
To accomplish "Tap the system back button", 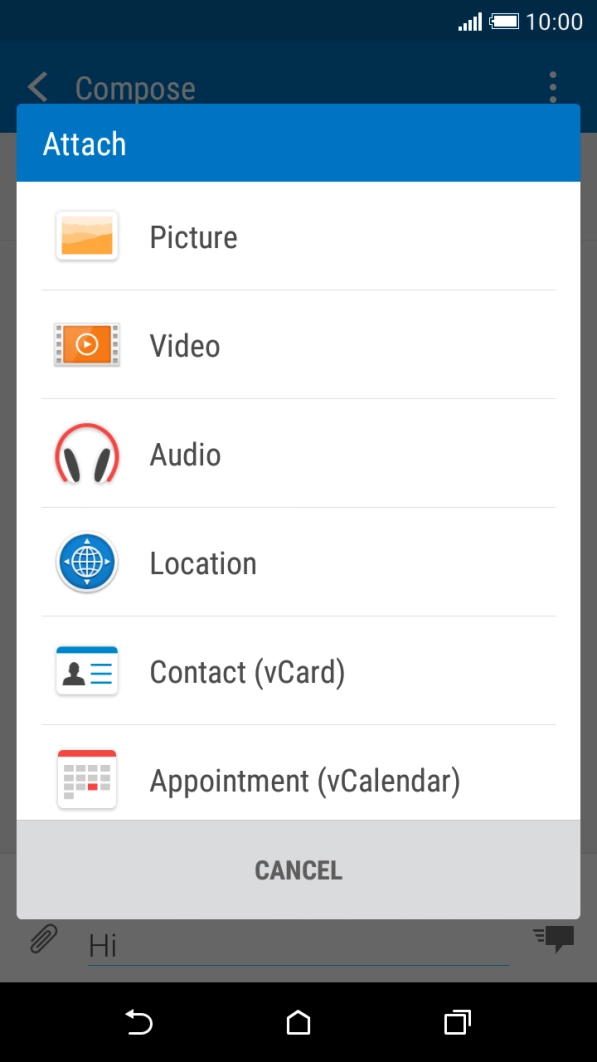I will coord(139,1022).
